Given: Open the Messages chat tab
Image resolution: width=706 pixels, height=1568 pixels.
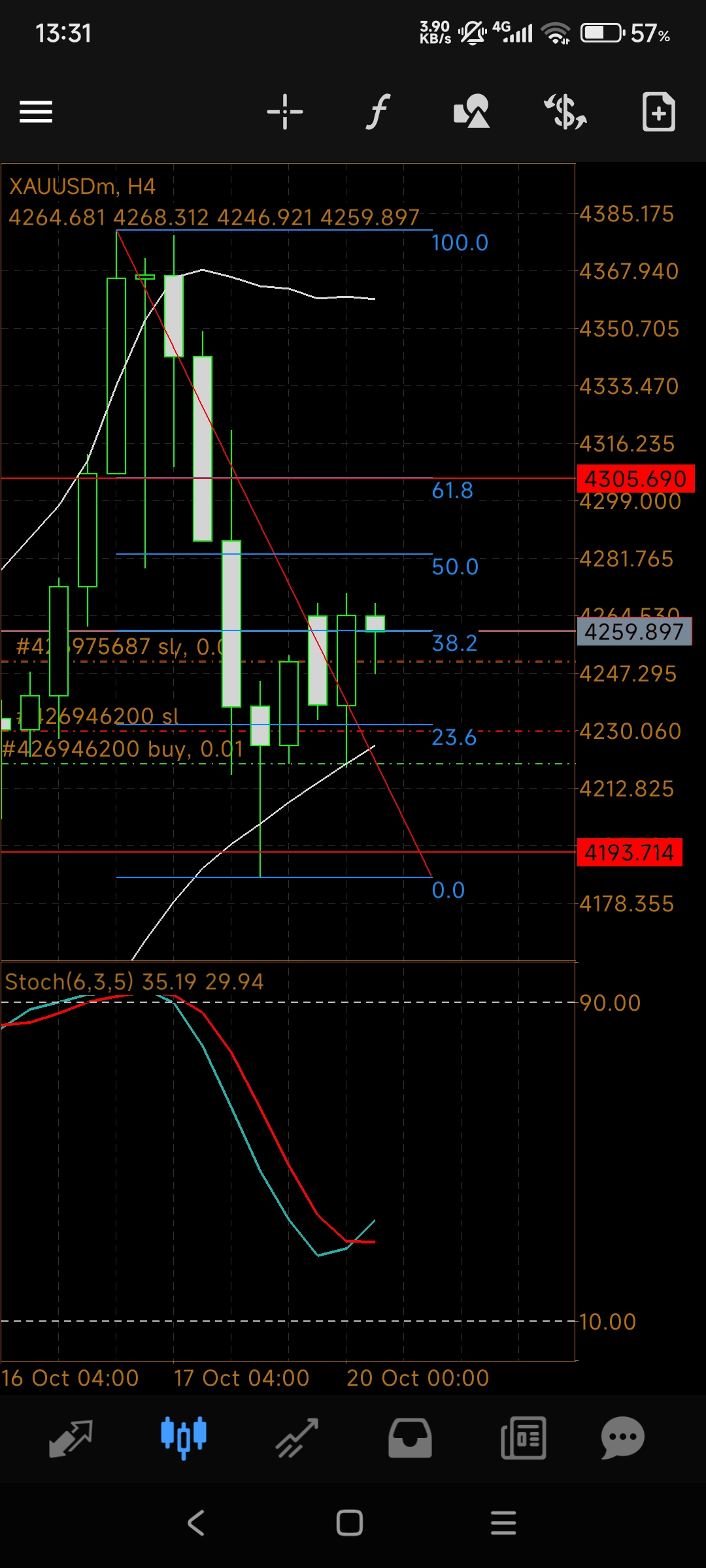Looking at the screenshot, I should pyautogui.click(x=622, y=1438).
